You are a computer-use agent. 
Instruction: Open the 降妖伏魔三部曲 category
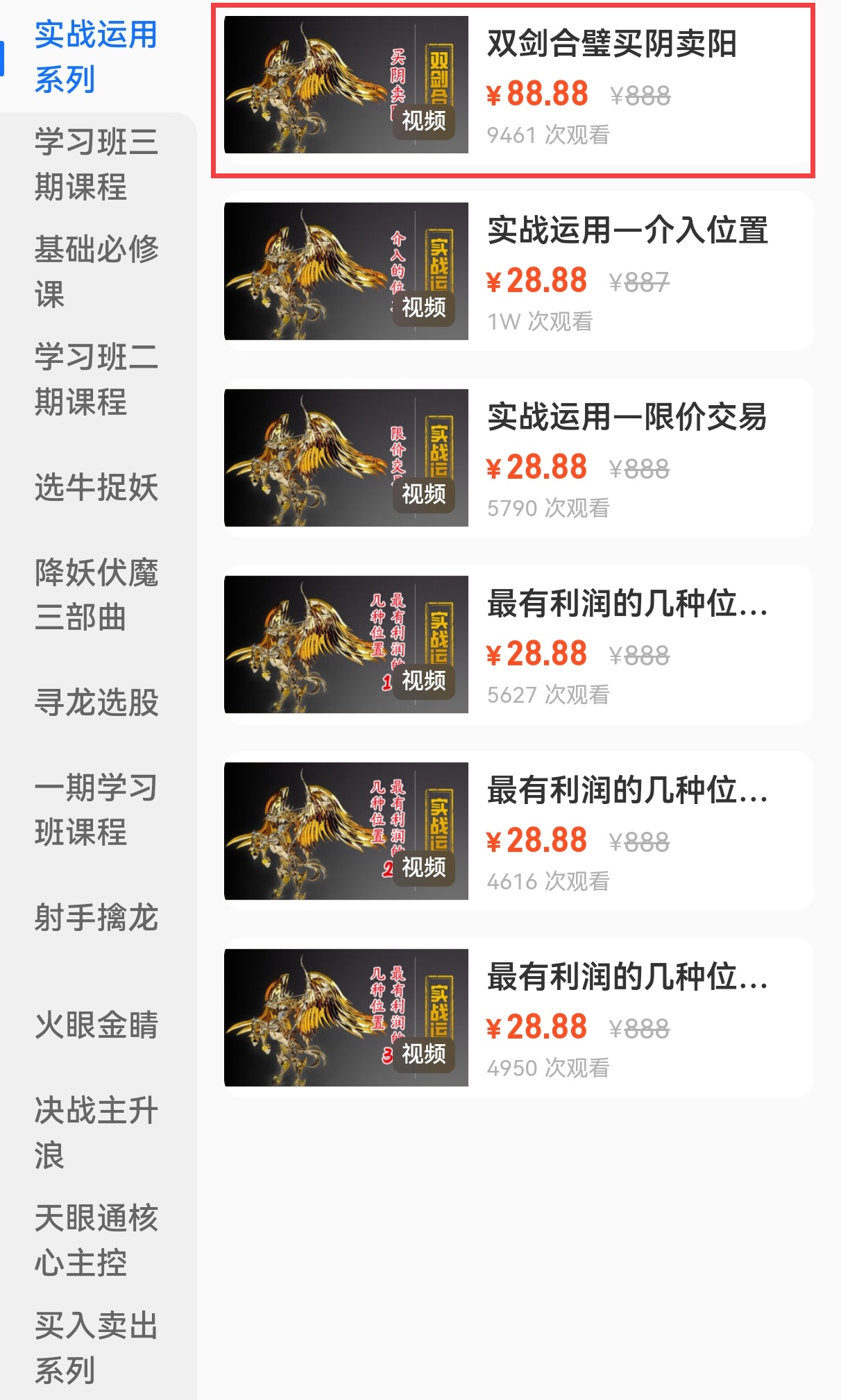(x=96, y=595)
